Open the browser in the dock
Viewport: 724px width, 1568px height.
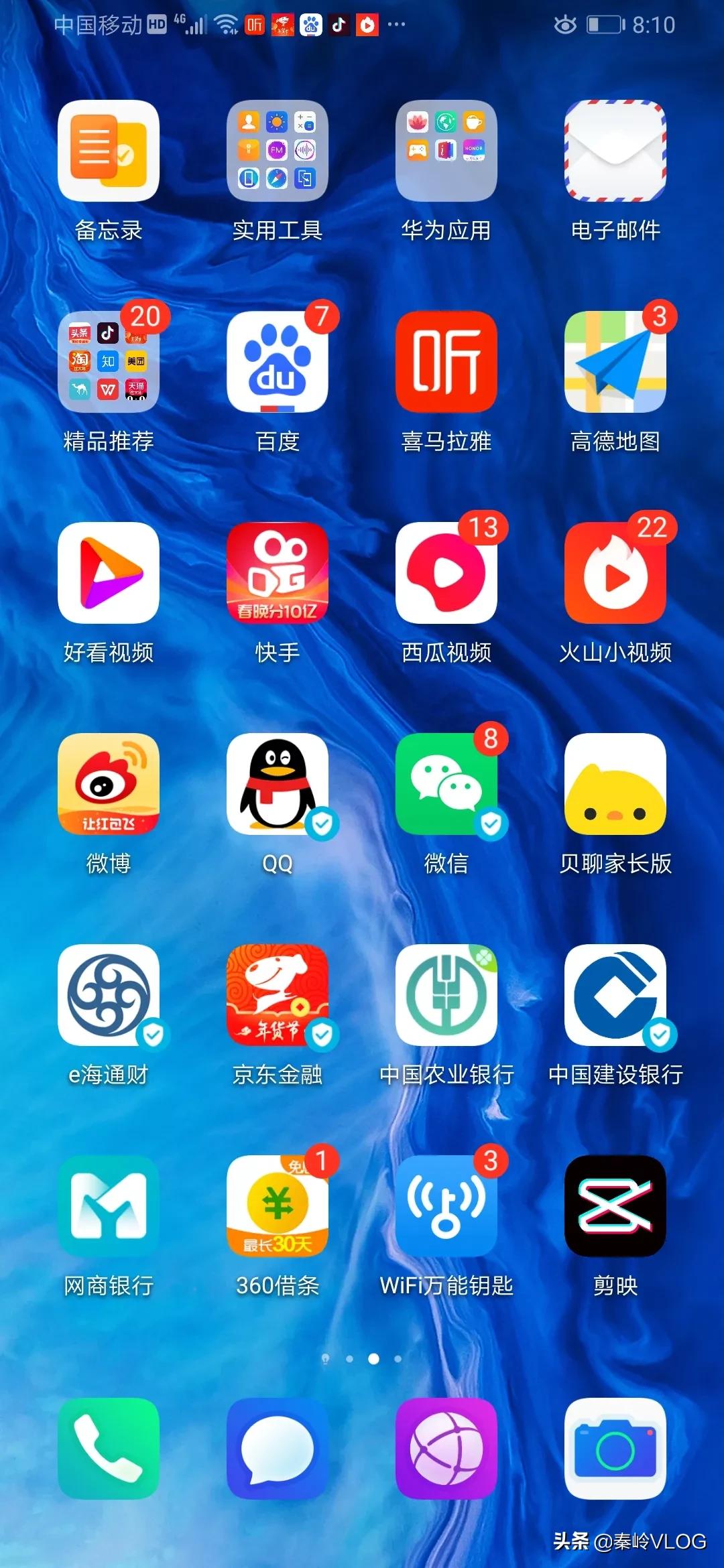(446, 1449)
